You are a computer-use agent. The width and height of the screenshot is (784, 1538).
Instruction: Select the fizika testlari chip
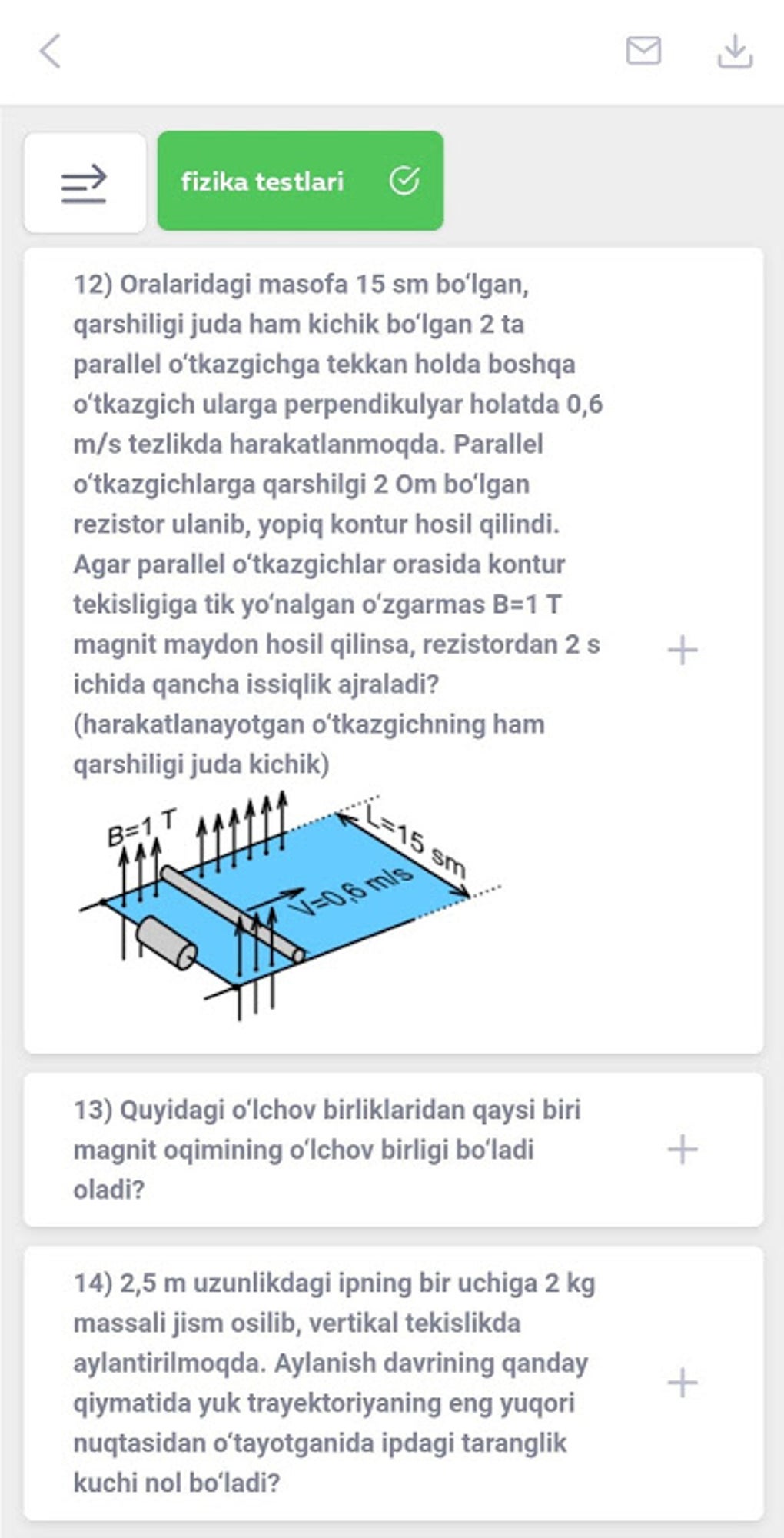coord(301,181)
